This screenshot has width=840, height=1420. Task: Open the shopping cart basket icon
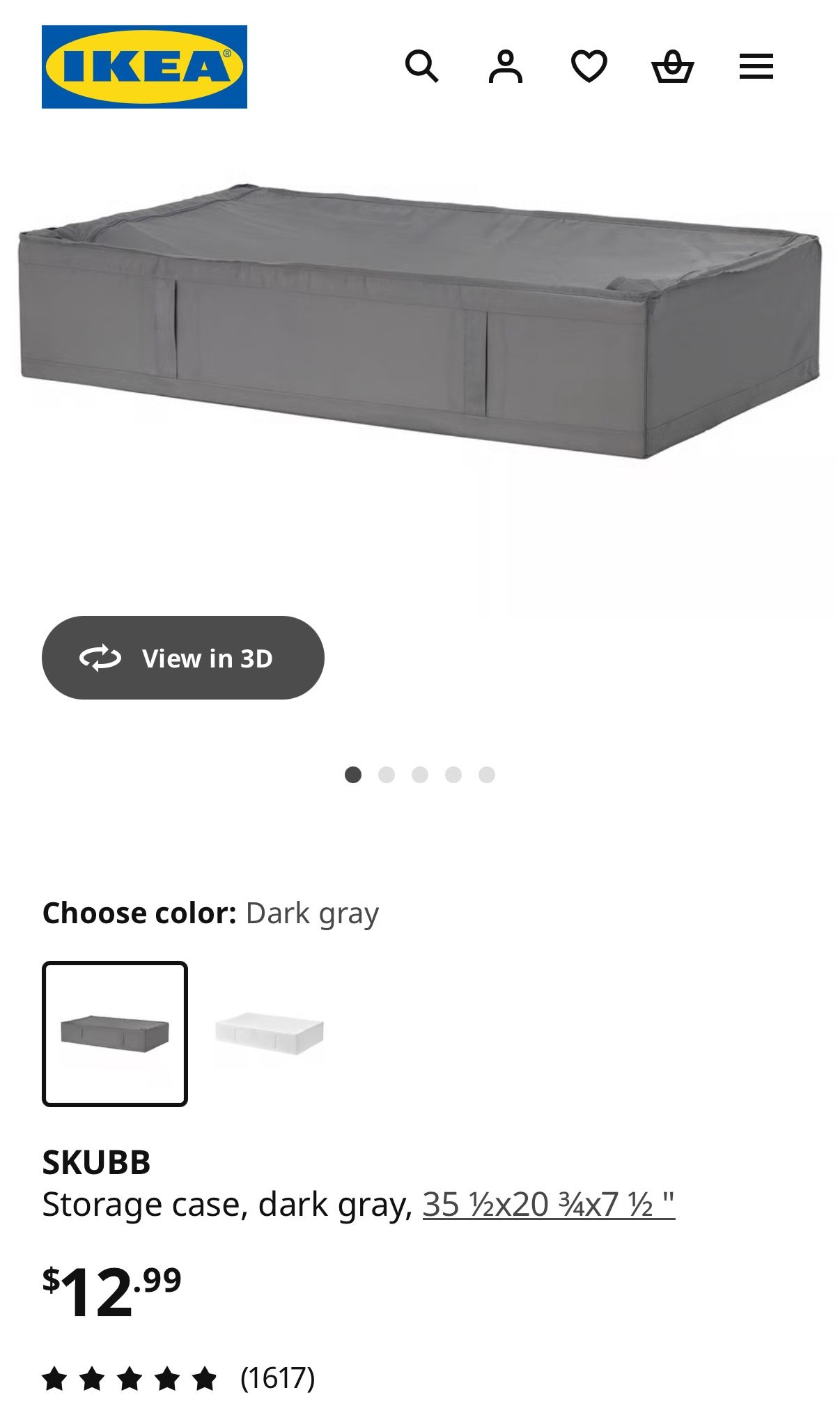point(673,66)
